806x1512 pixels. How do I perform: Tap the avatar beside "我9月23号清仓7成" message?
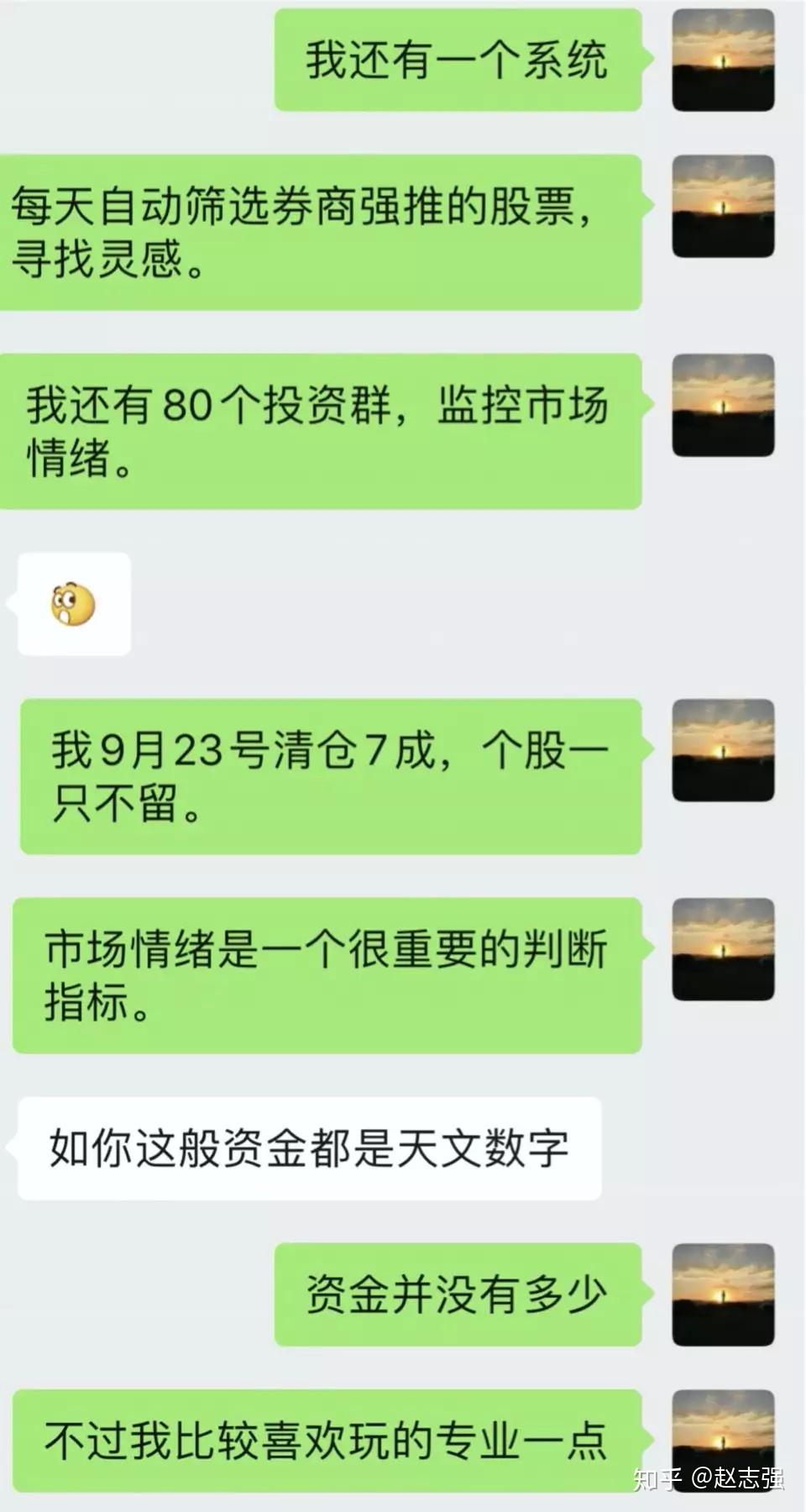coord(723,750)
